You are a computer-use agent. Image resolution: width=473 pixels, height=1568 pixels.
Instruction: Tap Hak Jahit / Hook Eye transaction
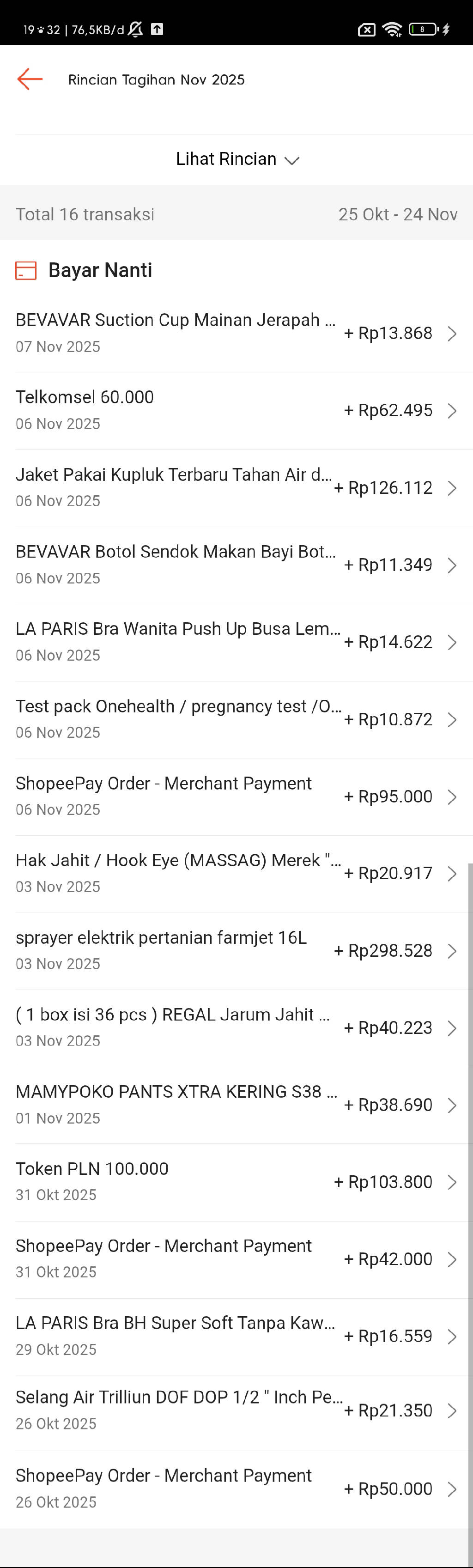pyautogui.click(x=236, y=874)
